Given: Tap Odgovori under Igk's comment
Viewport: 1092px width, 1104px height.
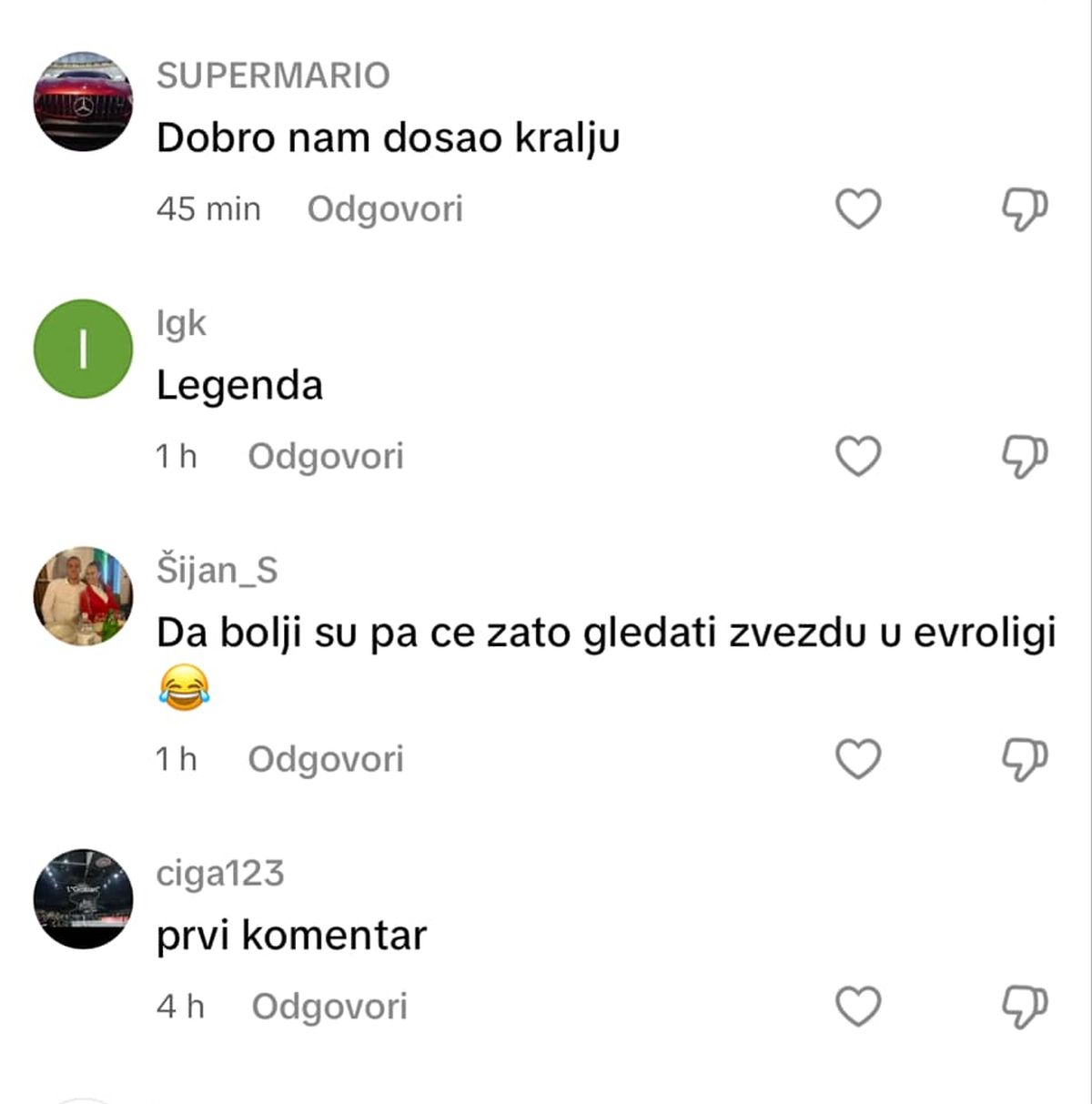Looking at the screenshot, I should (x=326, y=456).
